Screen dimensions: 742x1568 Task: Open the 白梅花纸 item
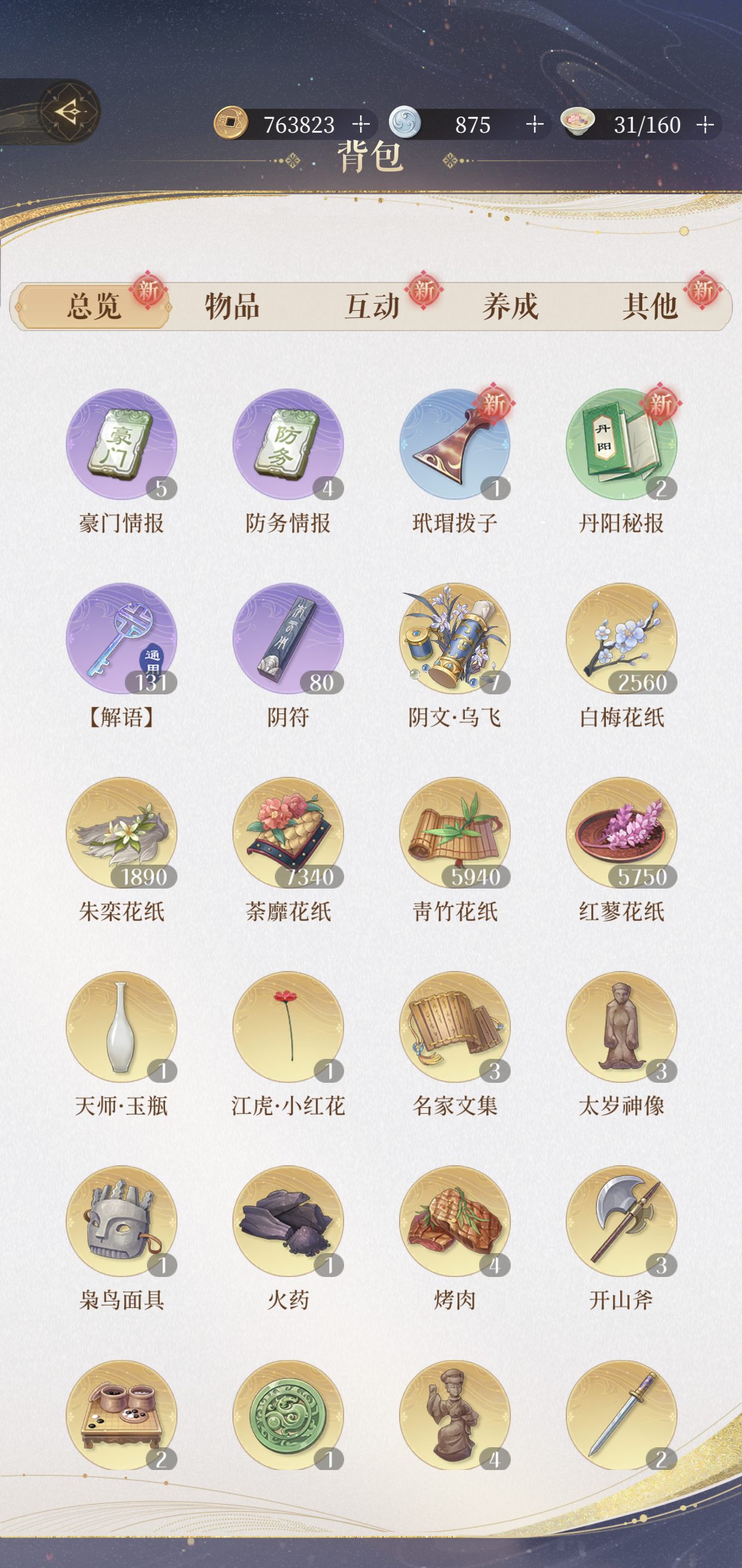pos(621,639)
